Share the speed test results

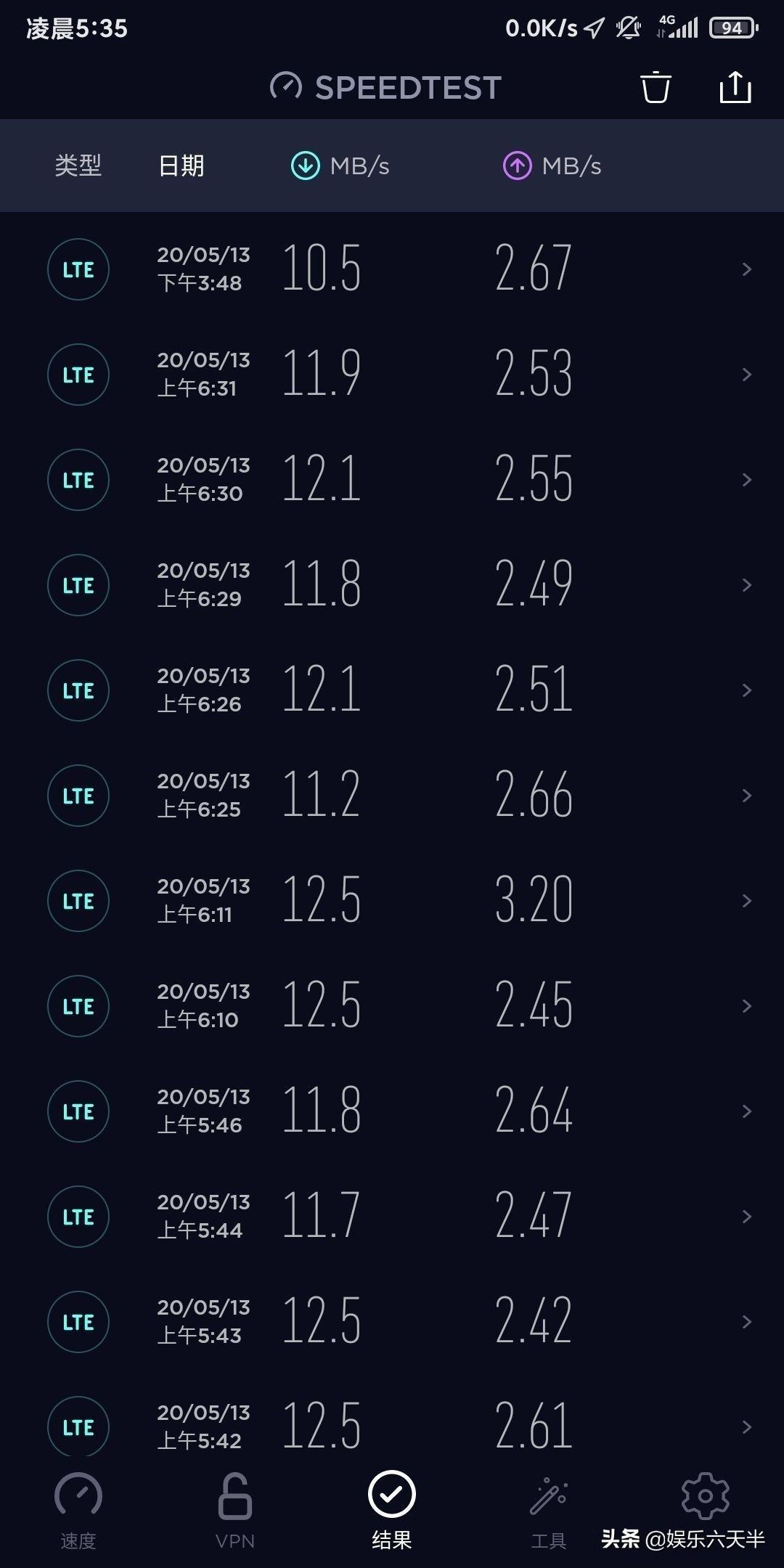tap(735, 87)
